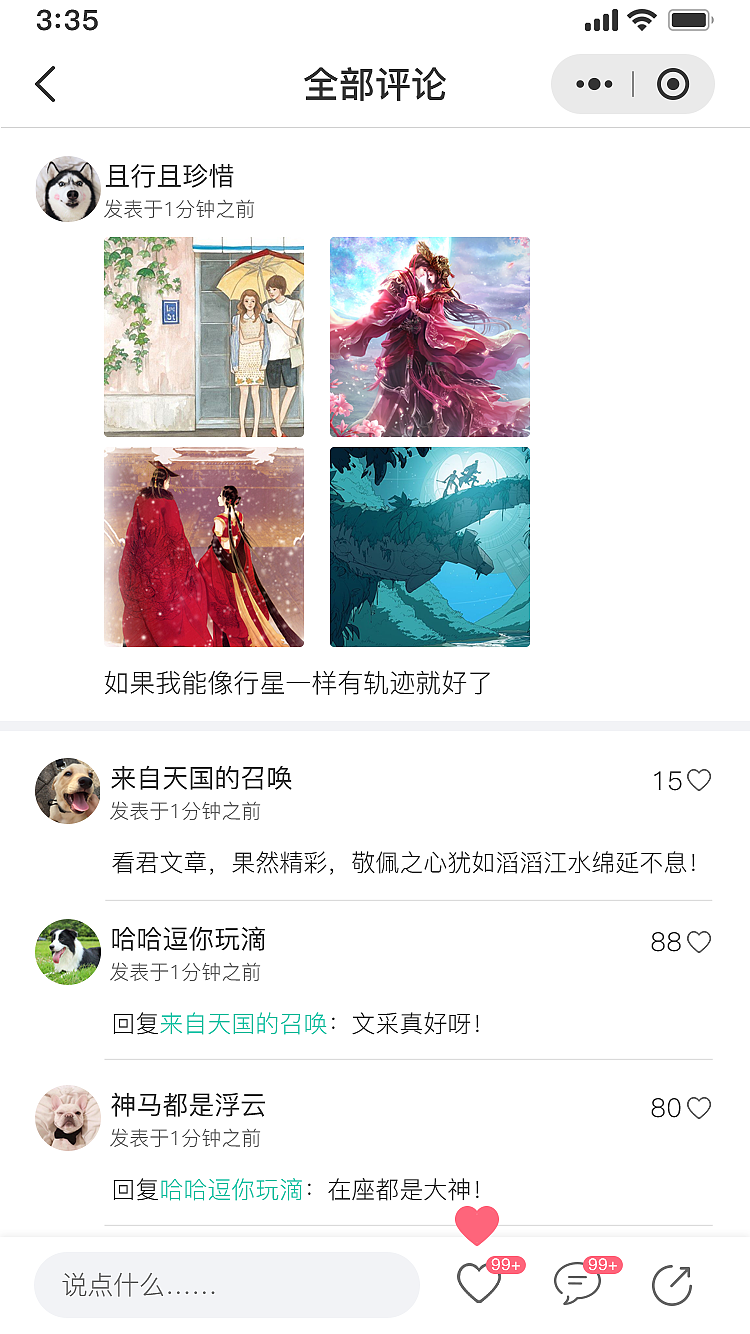Like 神马都是浮云's comment showing 80

click(x=701, y=1107)
